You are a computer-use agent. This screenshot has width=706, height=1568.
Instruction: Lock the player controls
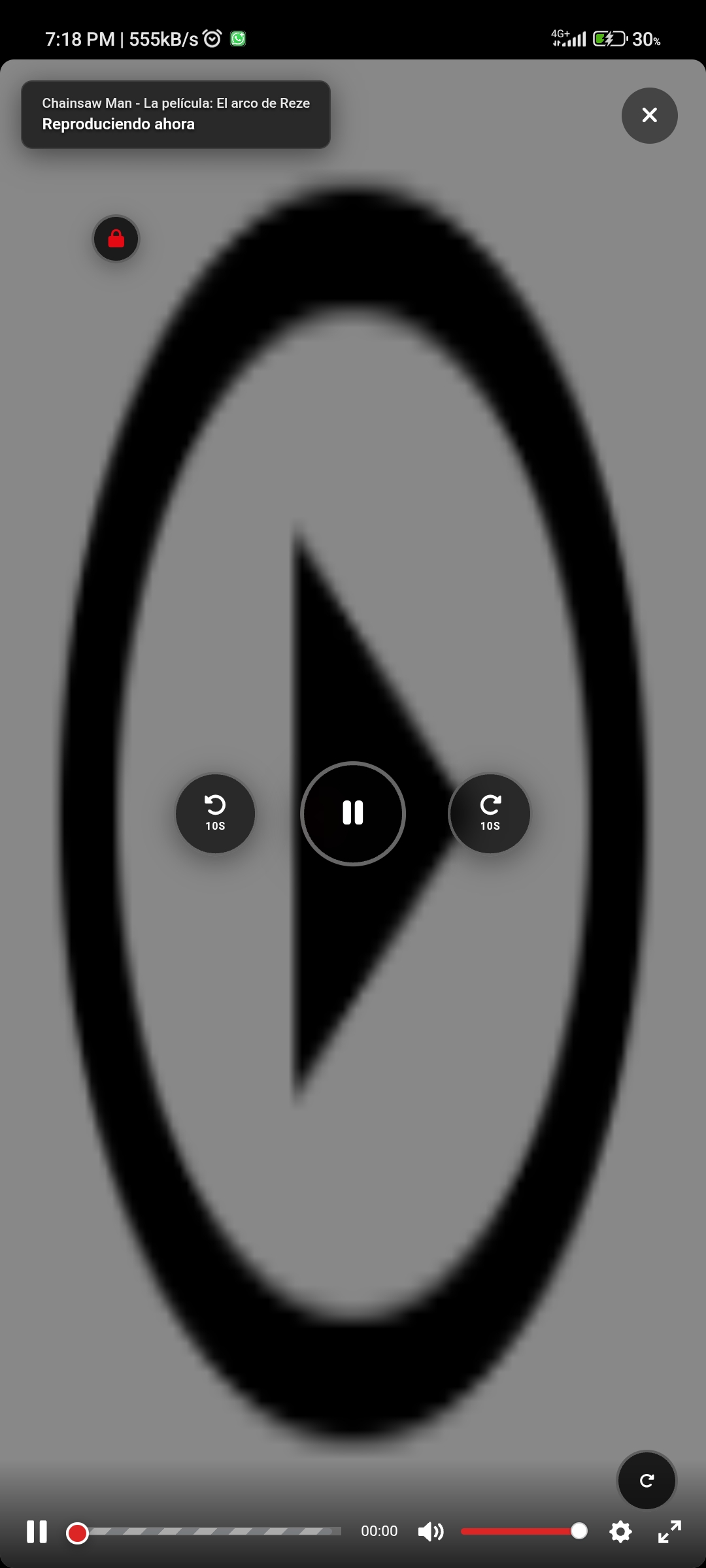[x=116, y=239]
